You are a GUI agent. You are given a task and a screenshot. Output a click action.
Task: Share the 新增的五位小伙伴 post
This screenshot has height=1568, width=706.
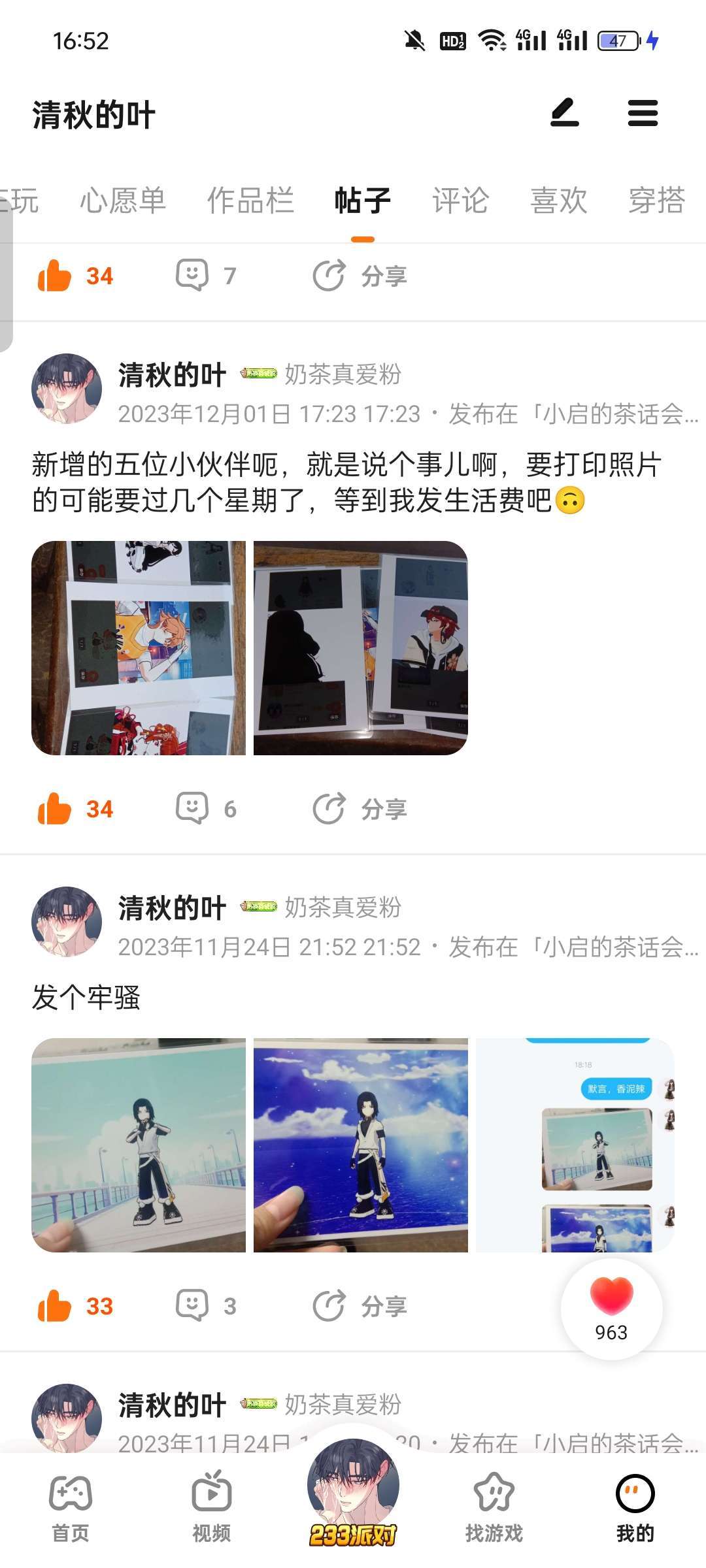click(x=361, y=809)
